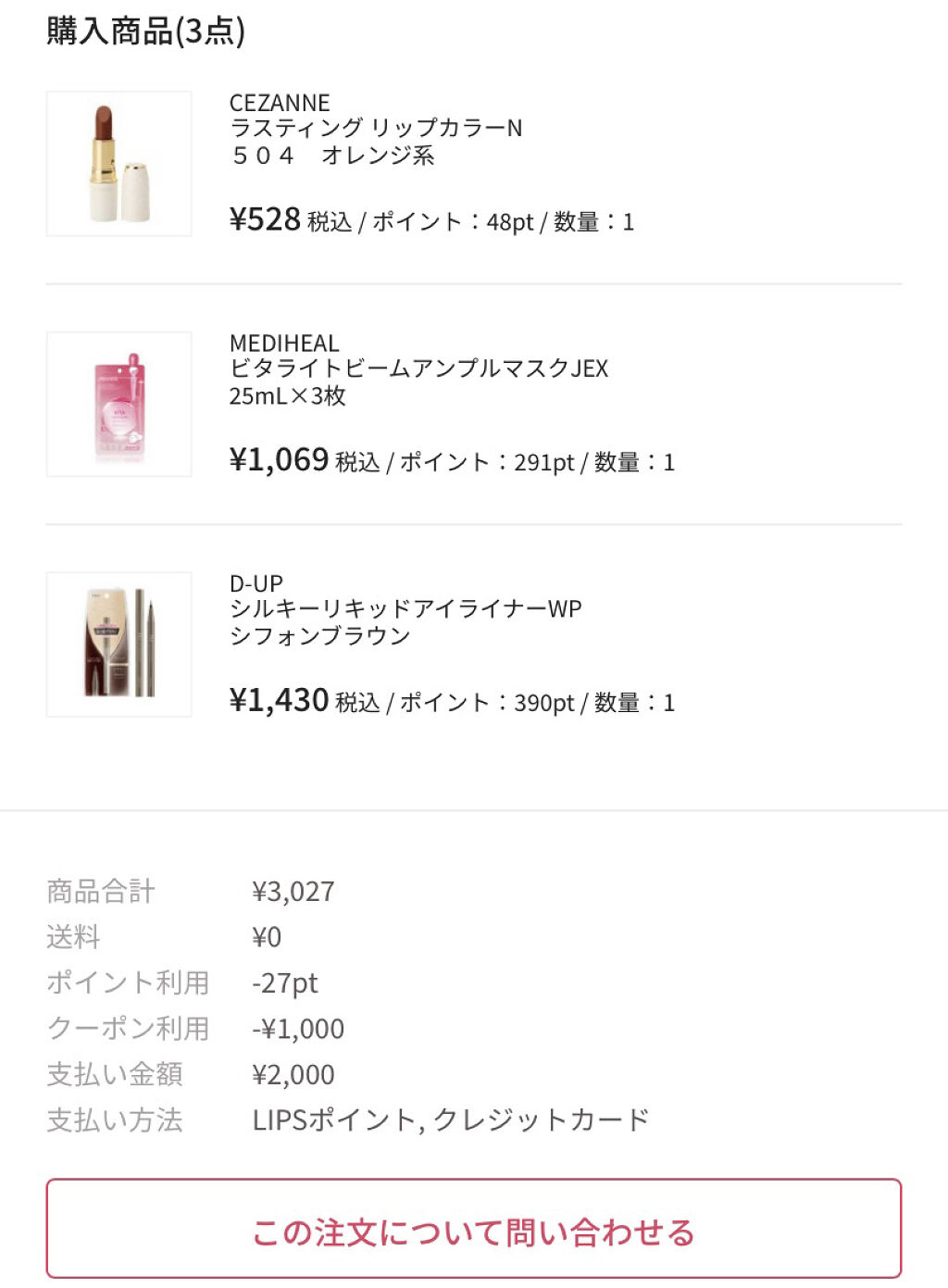
Task: Open the D-UP eyeliner product image
Action: coord(119,644)
